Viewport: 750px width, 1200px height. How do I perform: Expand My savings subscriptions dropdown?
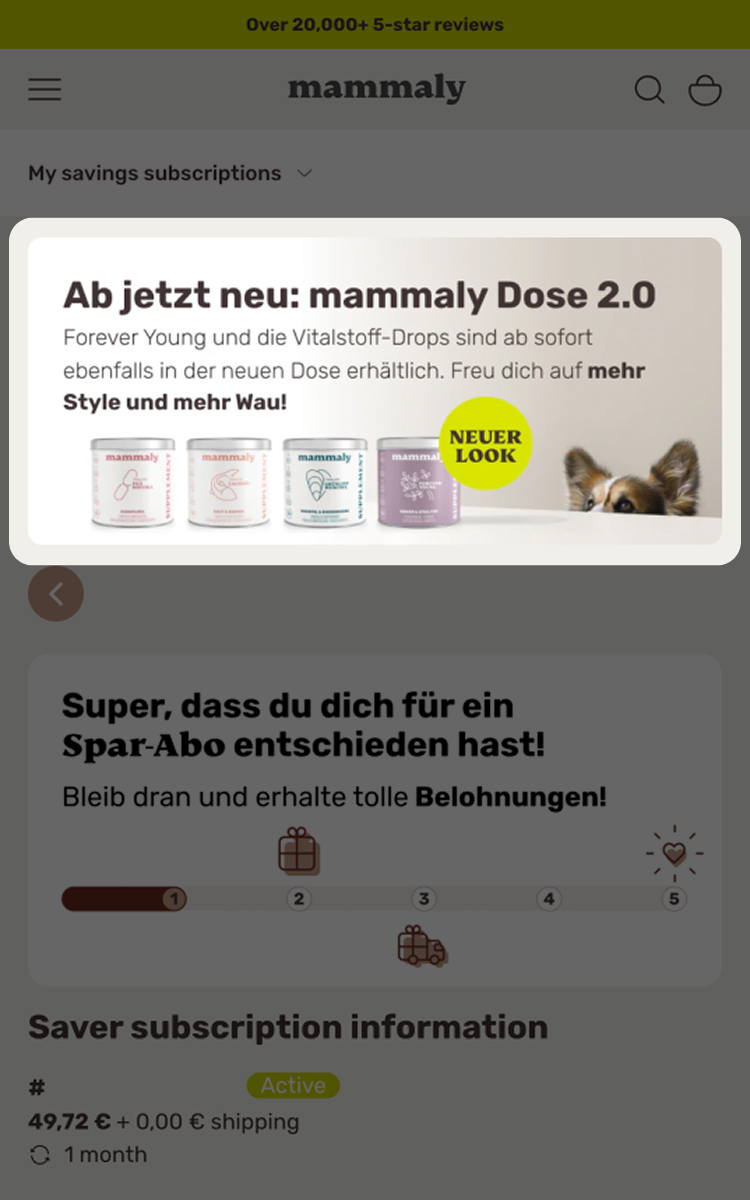(x=170, y=173)
